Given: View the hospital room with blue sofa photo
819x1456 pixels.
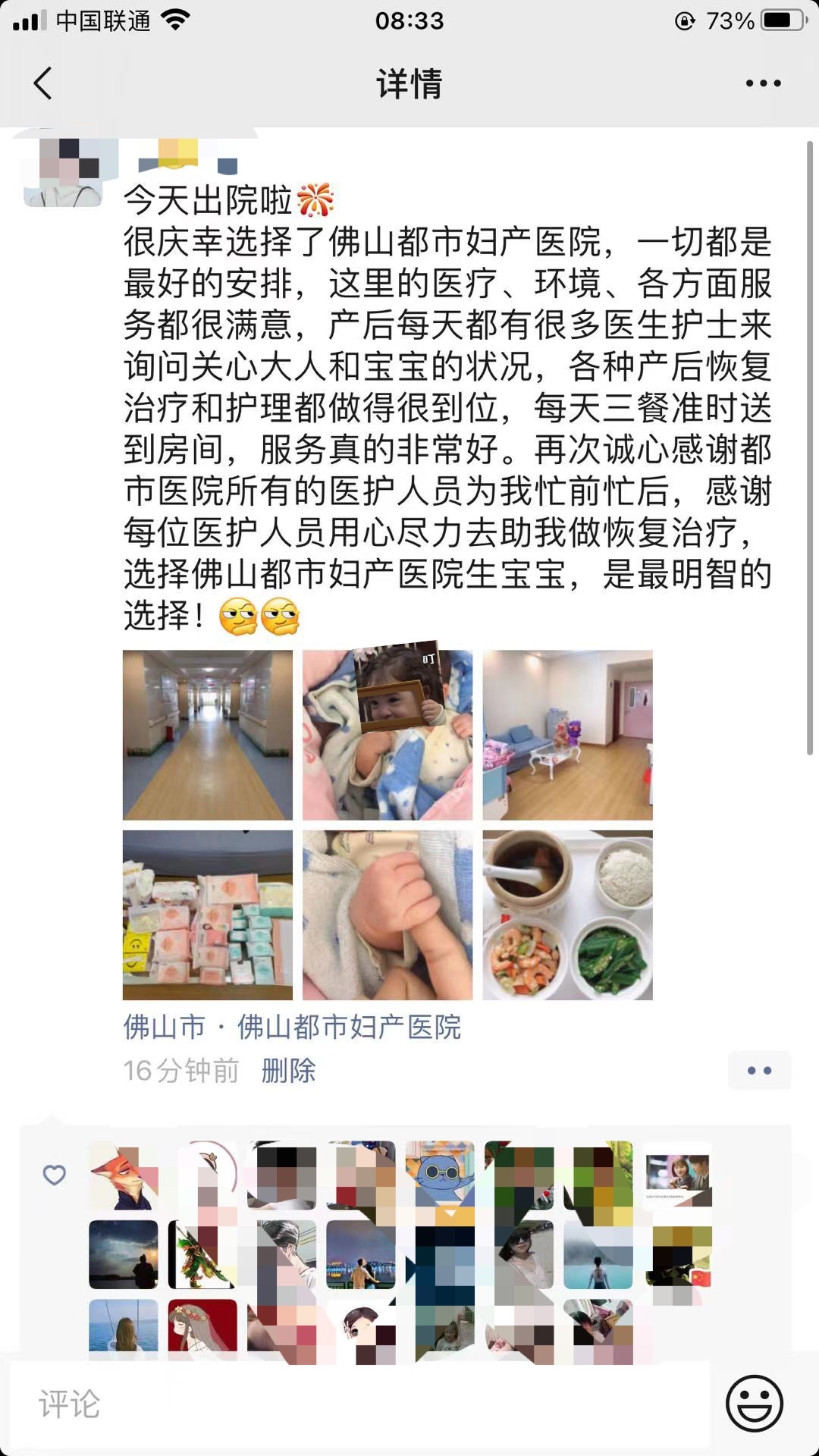Looking at the screenshot, I should 567,735.
